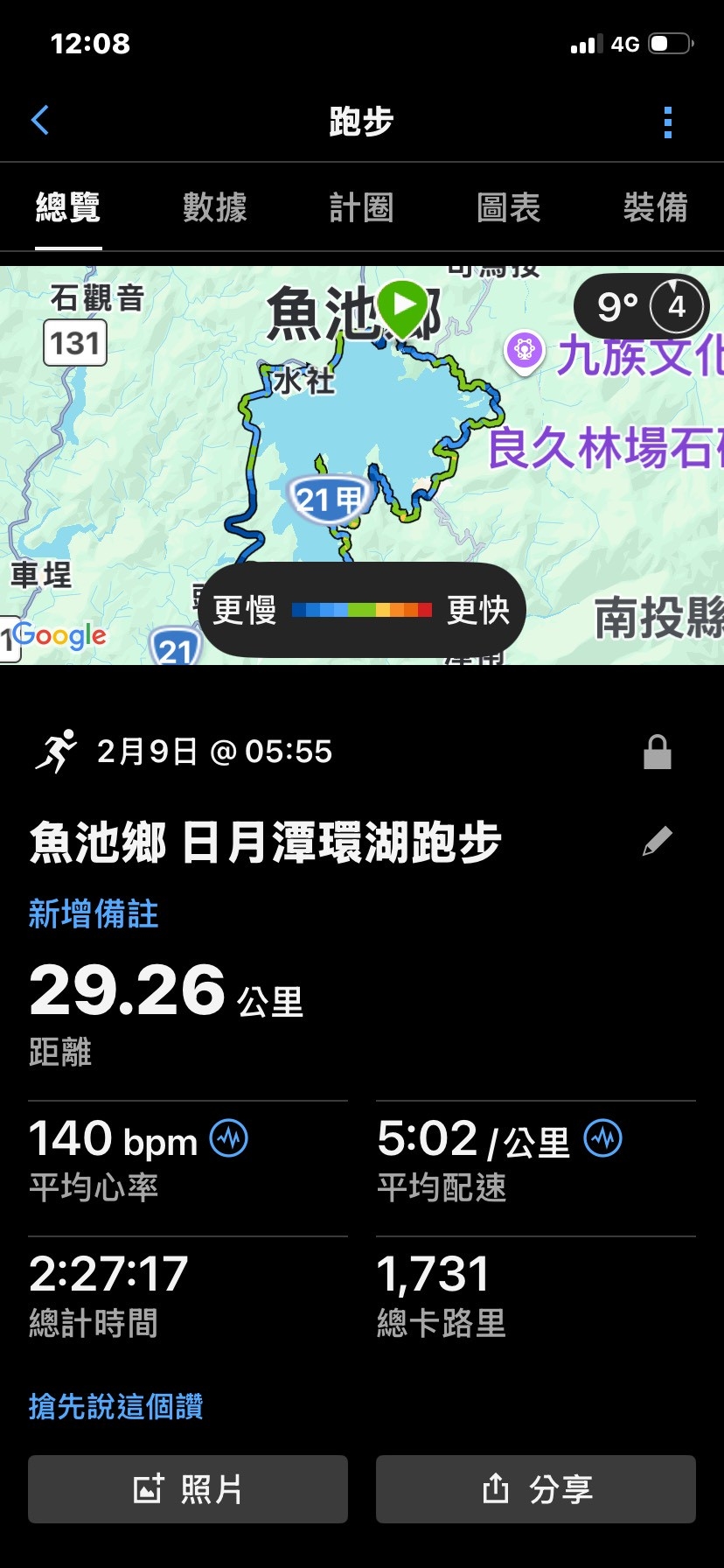Open heart rate chart icon beside 140 bpm
This screenshot has width=724, height=1568.
point(229,1138)
